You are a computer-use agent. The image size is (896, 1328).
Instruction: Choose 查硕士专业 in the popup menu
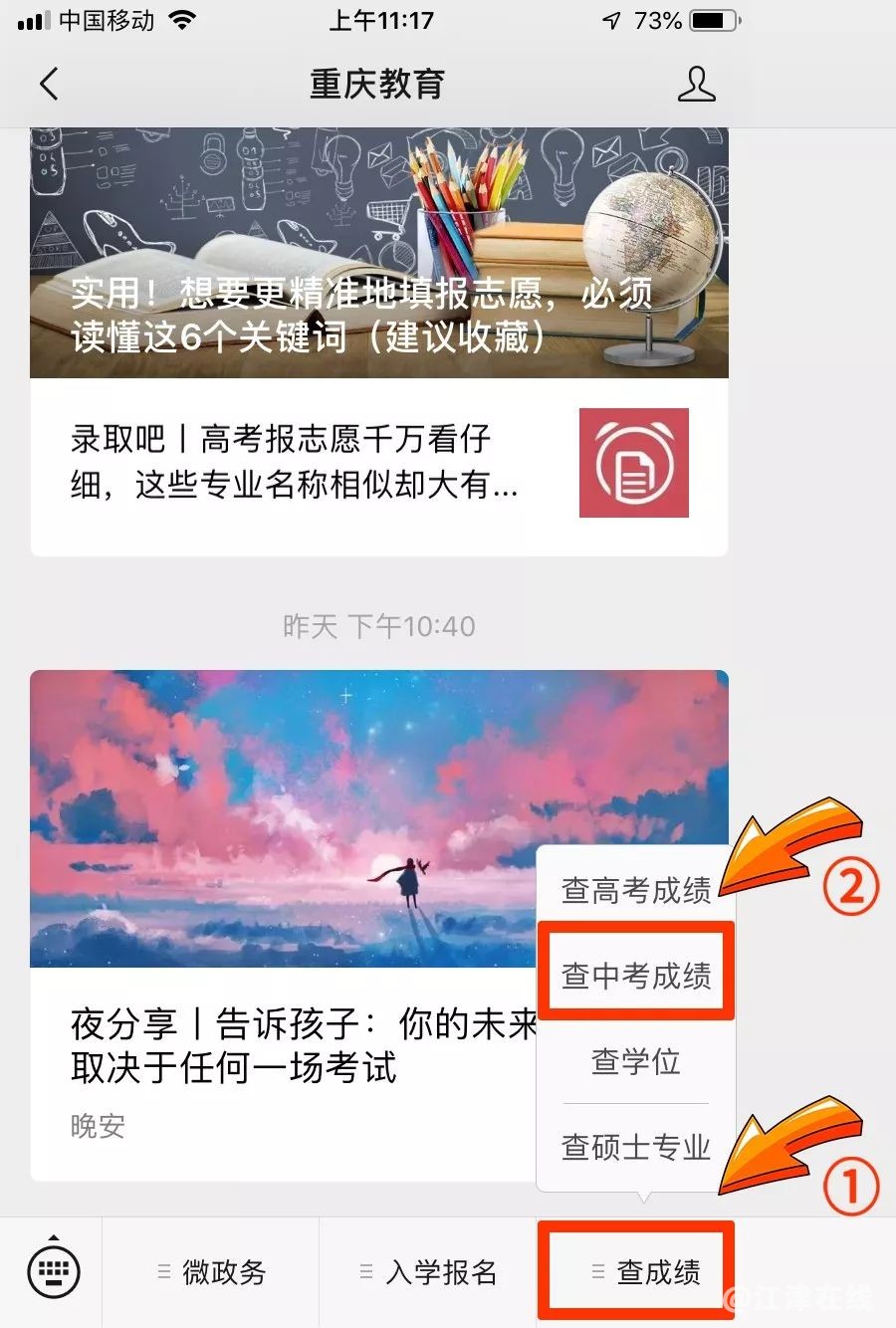click(x=635, y=1147)
